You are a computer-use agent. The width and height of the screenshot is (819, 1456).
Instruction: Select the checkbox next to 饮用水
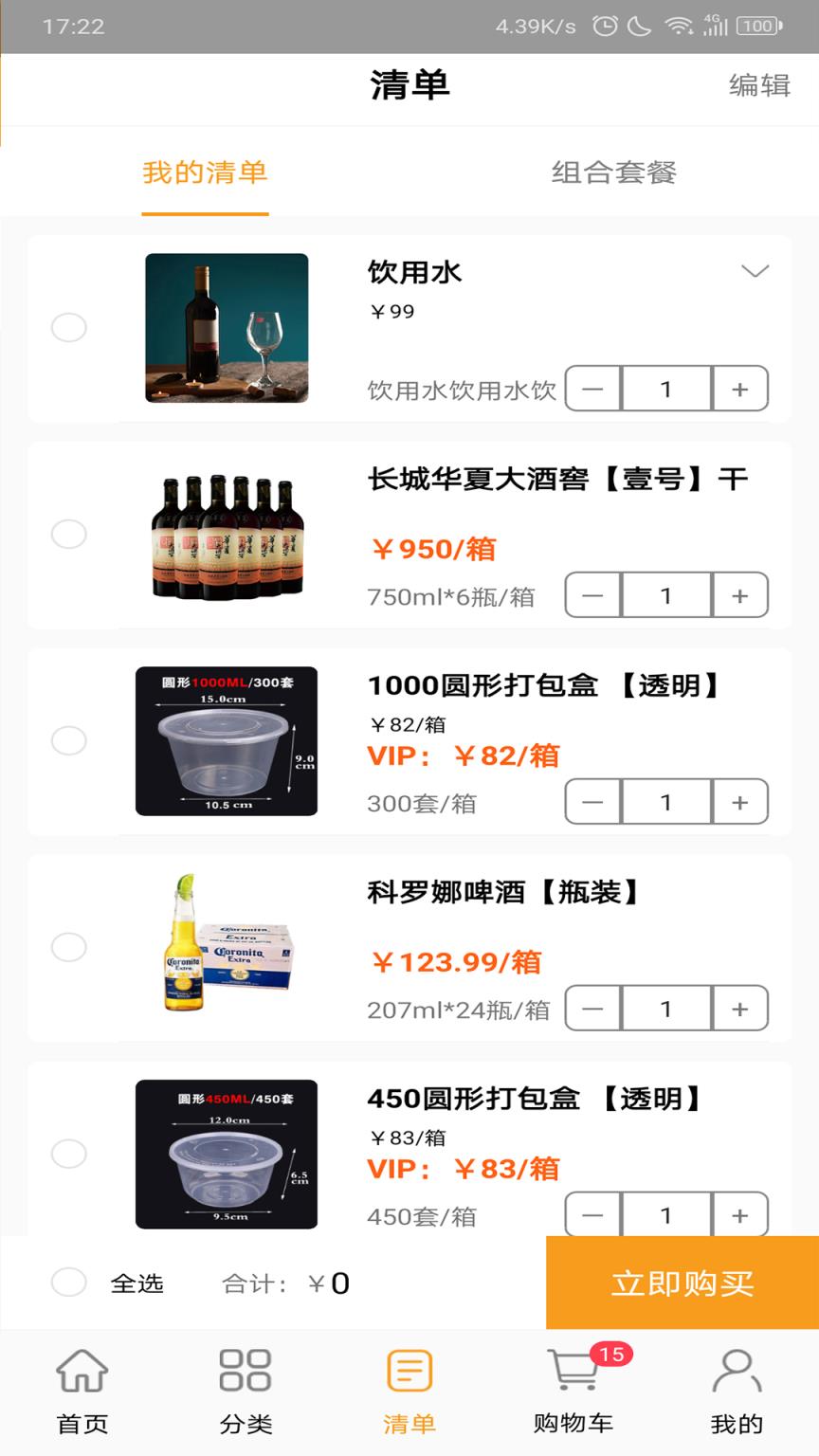[x=68, y=328]
